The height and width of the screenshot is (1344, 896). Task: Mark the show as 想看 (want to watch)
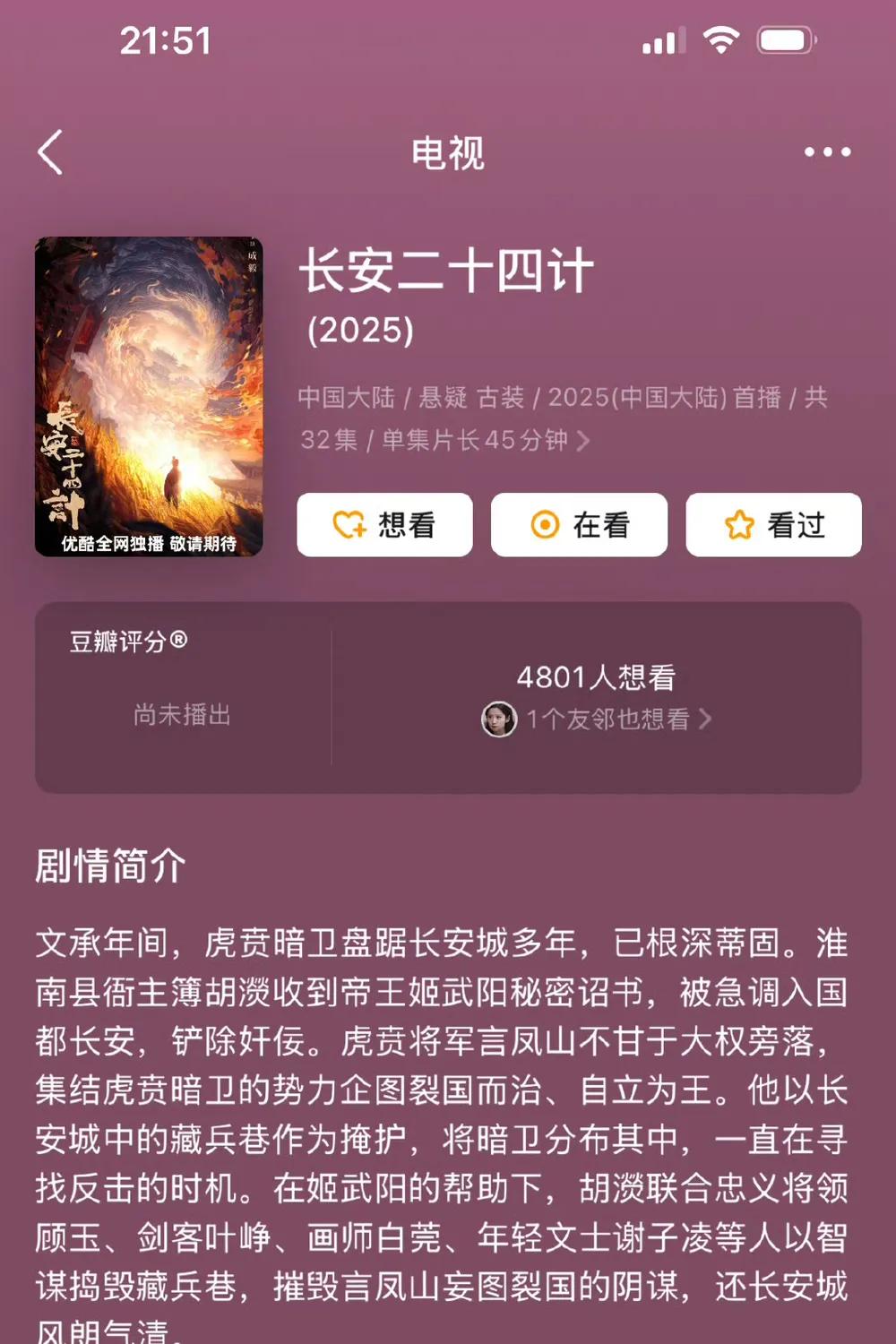point(384,526)
